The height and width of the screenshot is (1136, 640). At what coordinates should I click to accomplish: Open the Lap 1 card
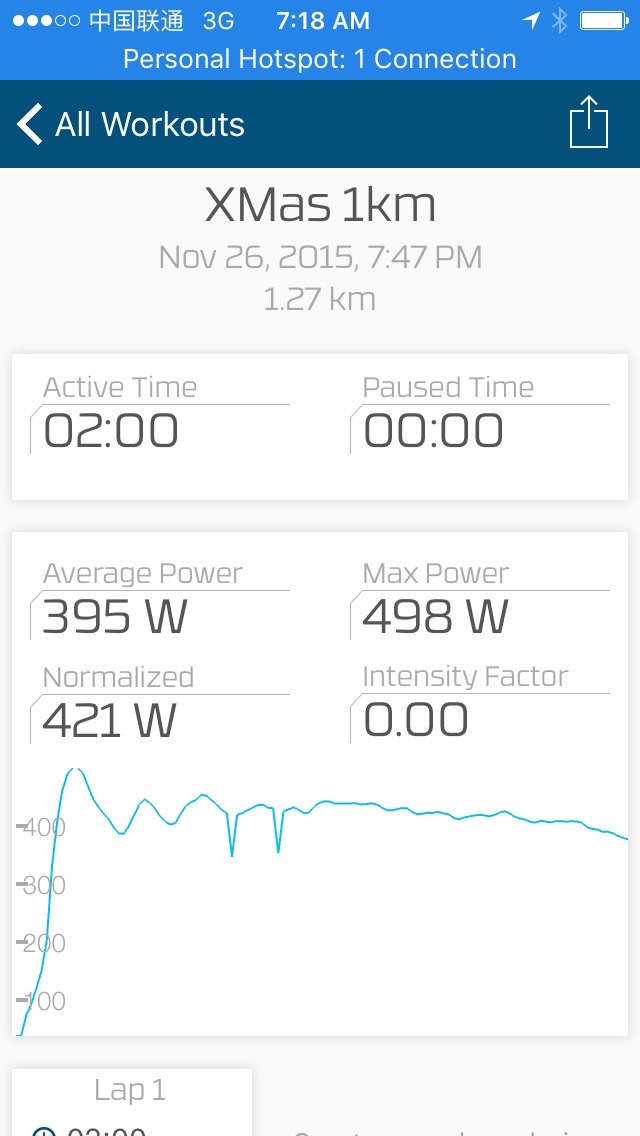(x=132, y=1102)
